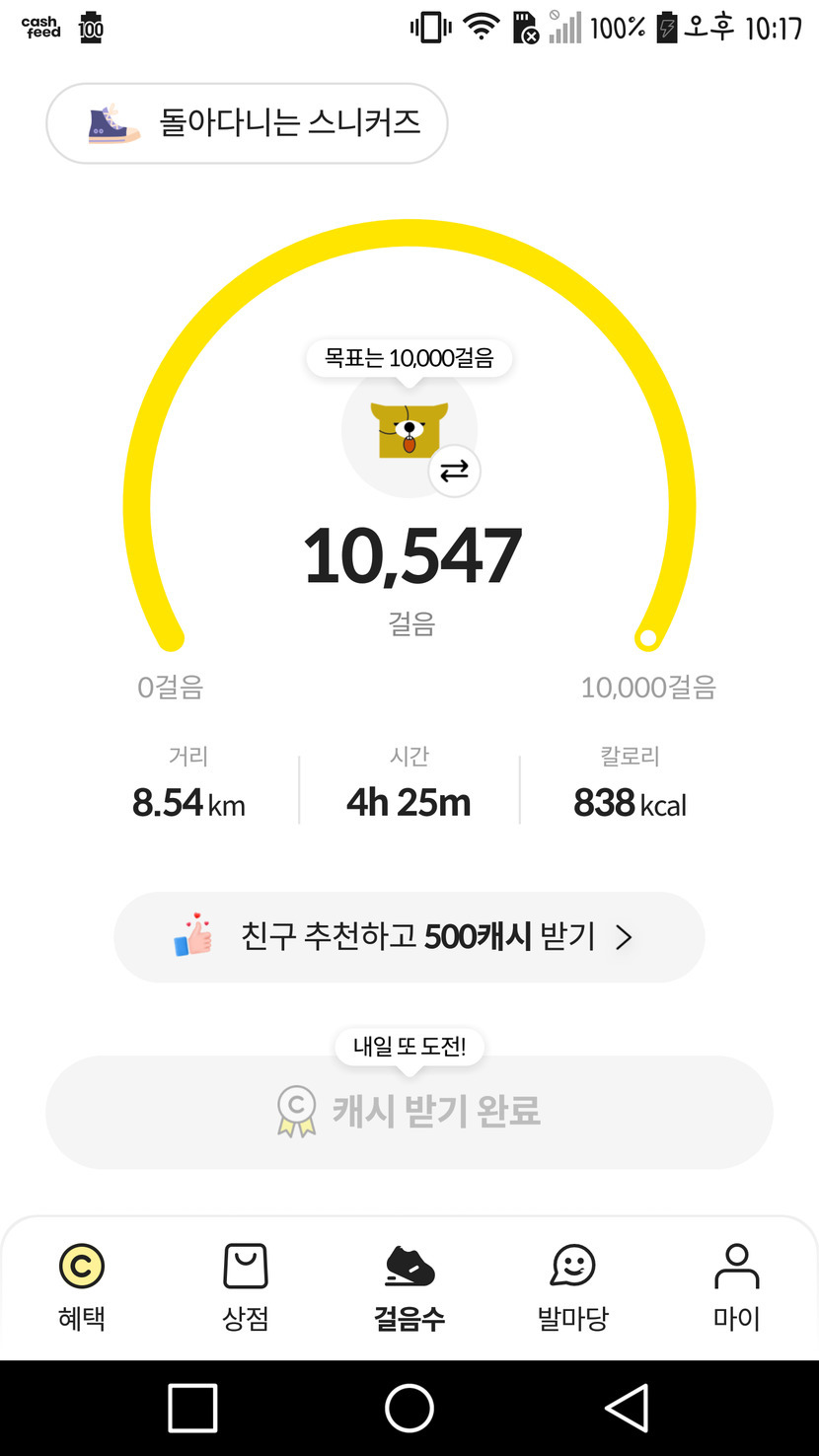This screenshot has height=1456, width=819.
Task: Go to the 발마당 tab
Action: pyautogui.click(x=573, y=1286)
